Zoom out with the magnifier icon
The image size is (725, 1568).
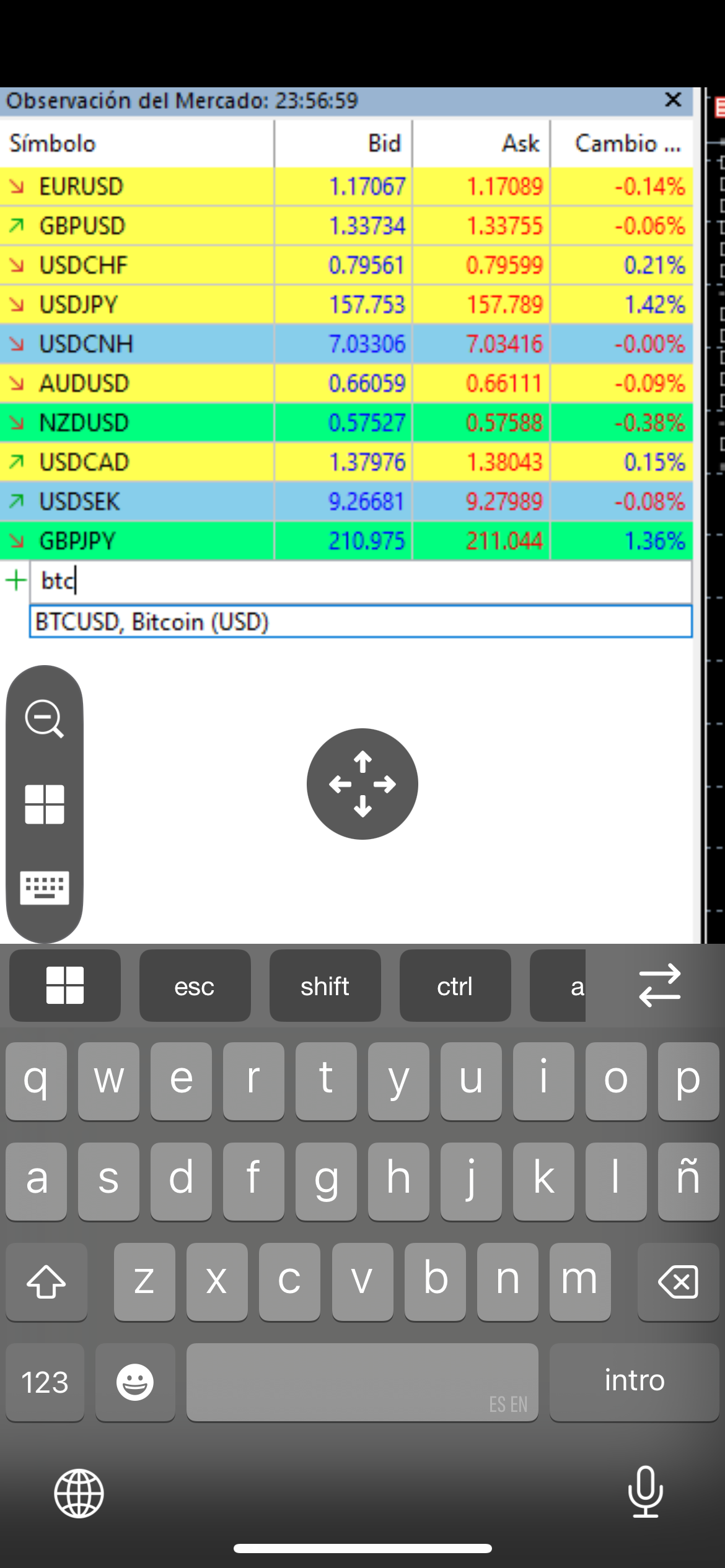coord(44,719)
